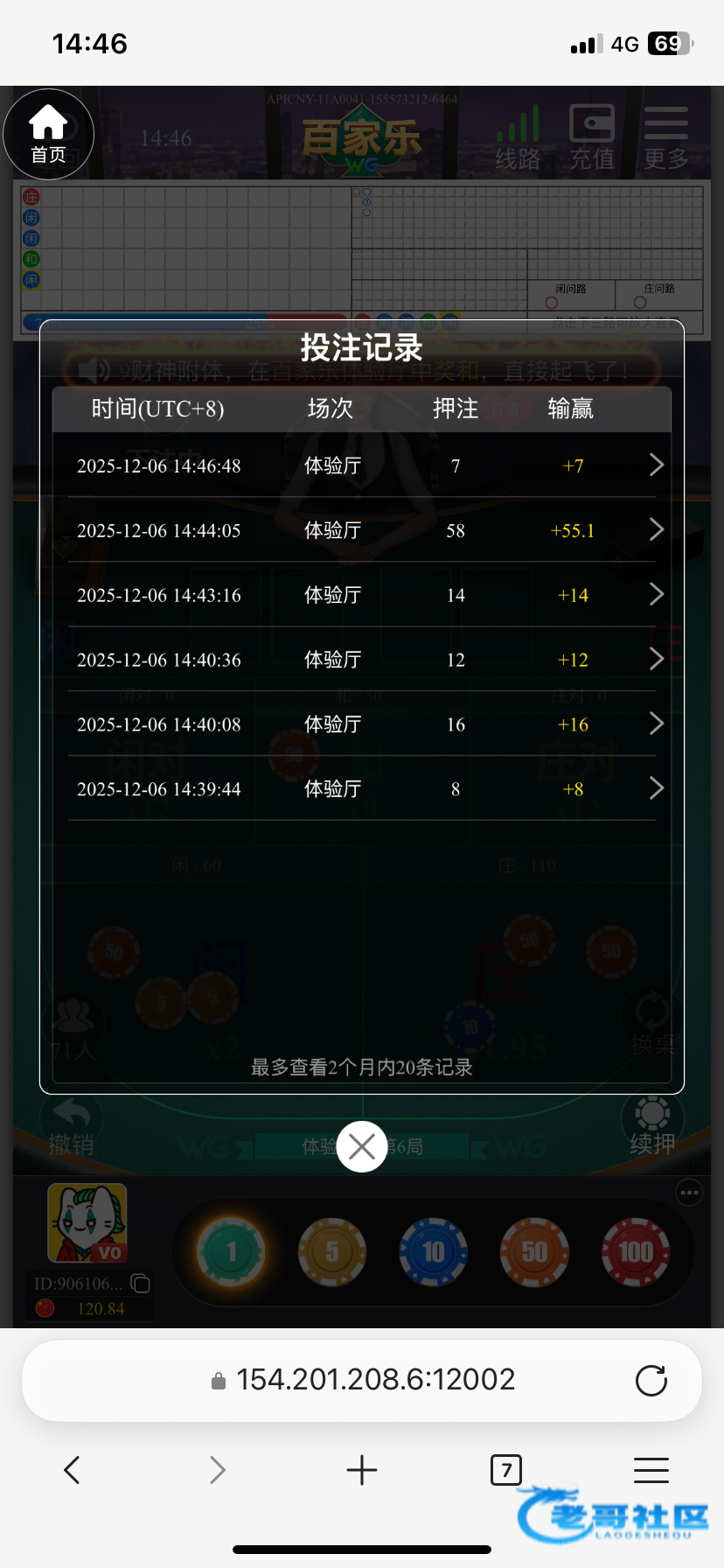The width and height of the screenshot is (724, 1568).
Task: Open the browser menu
Action: 651,1470
